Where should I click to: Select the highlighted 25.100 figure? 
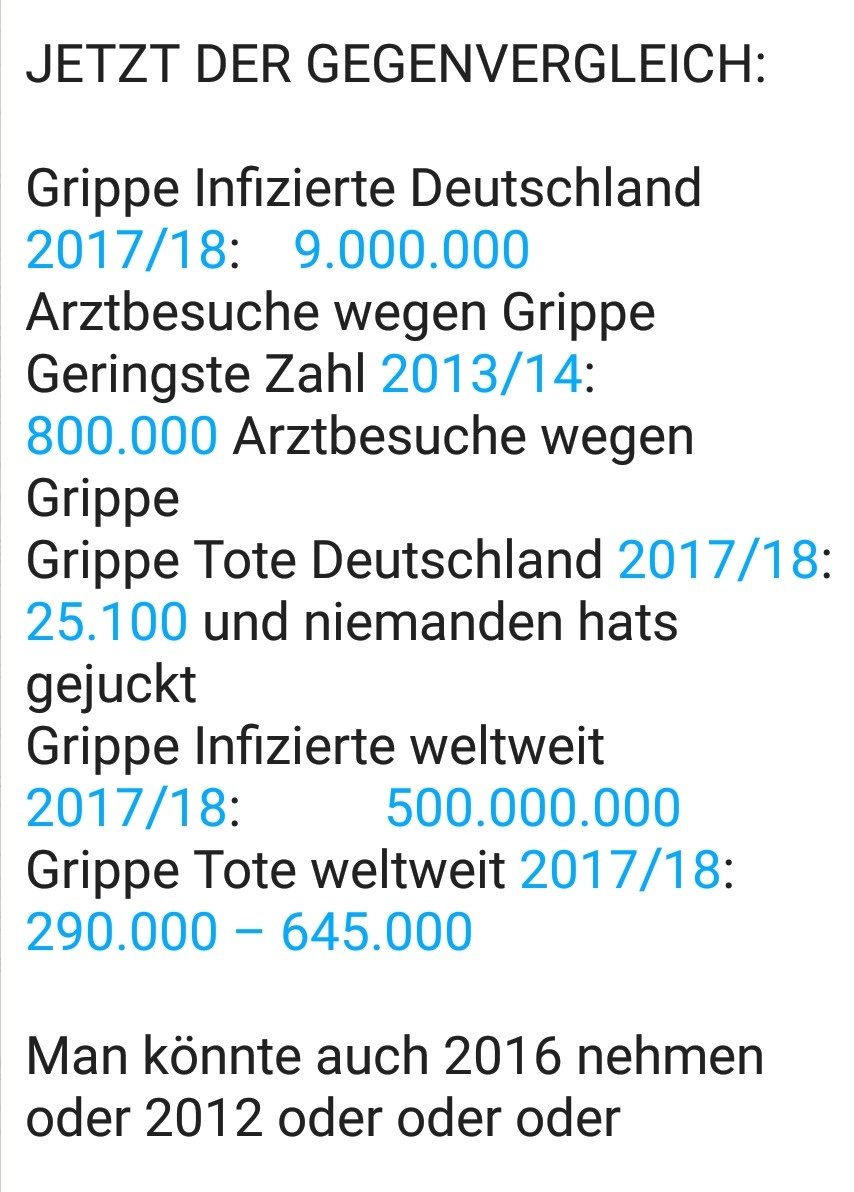click(x=106, y=622)
